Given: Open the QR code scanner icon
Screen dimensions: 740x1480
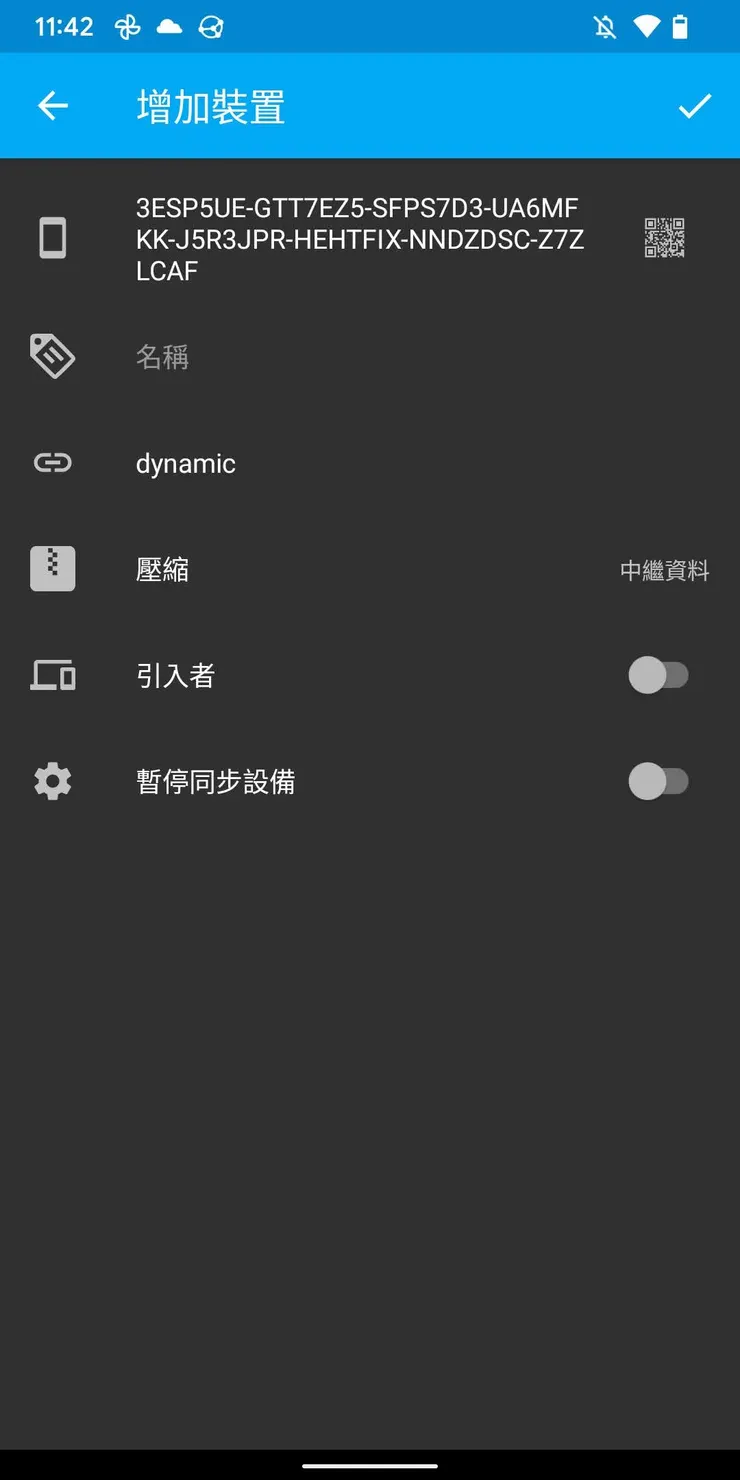Looking at the screenshot, I should [663, 238].
